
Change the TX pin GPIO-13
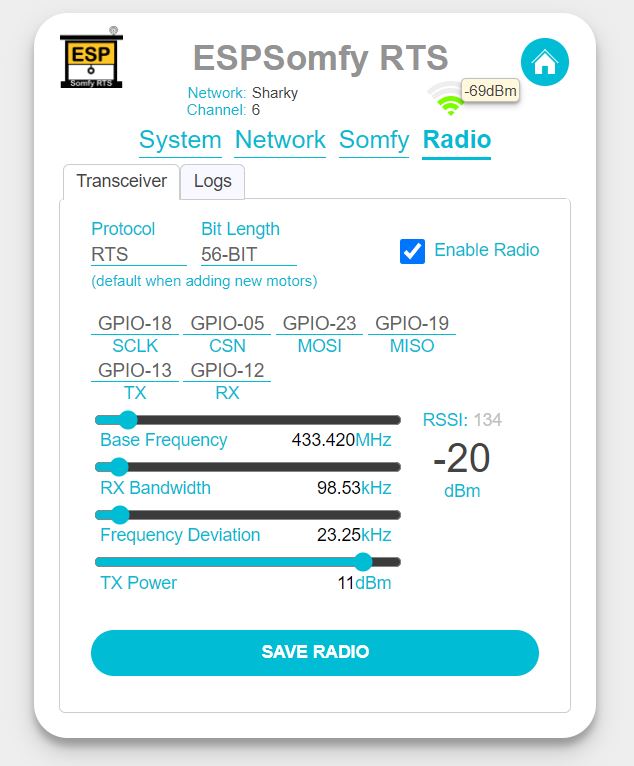(x=135, y=371)
